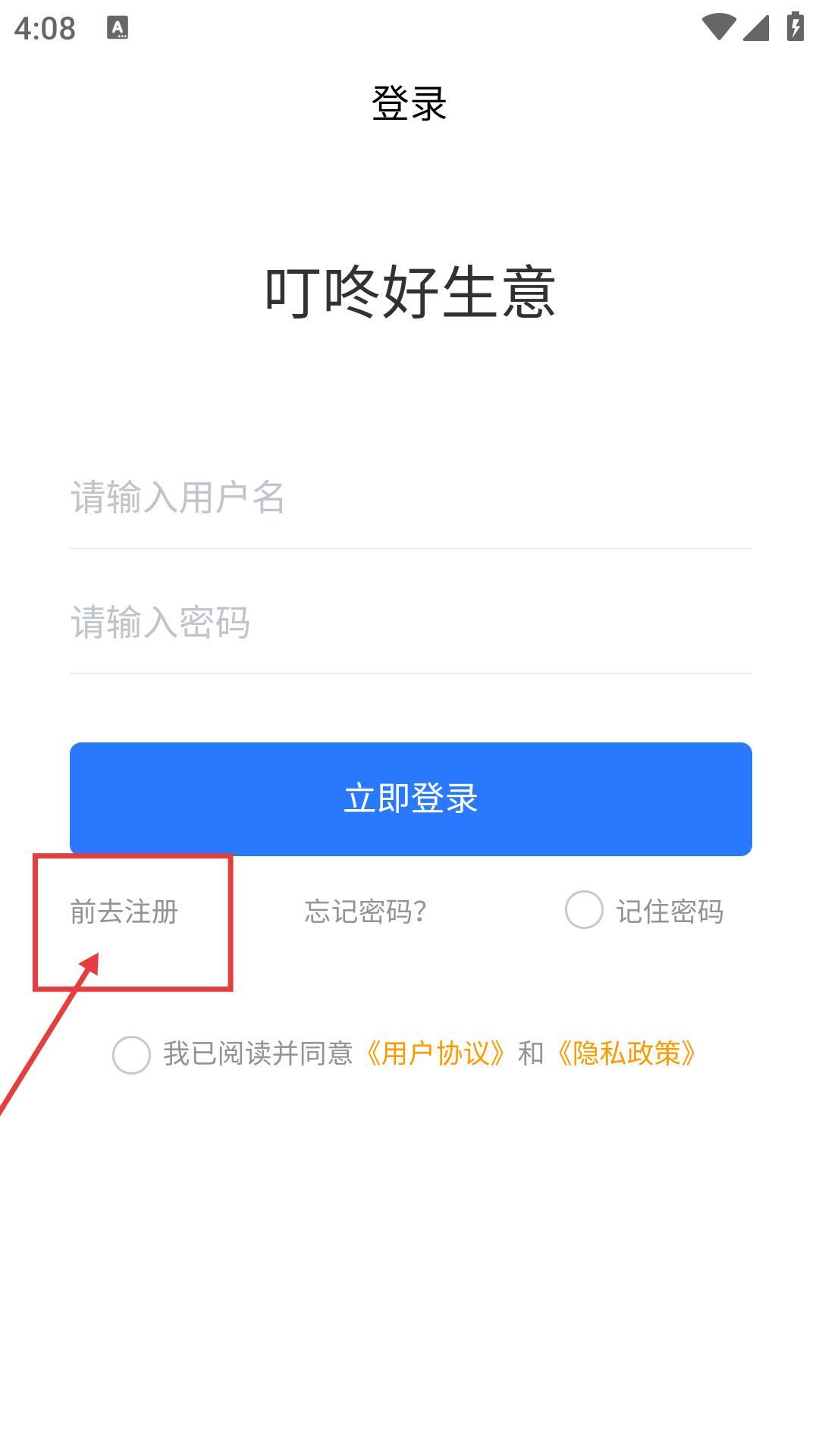Open the 《隐私政策》 link
Image resolution: width=819 pixels, height=1456 pixels.
[x=626, y=1053]
